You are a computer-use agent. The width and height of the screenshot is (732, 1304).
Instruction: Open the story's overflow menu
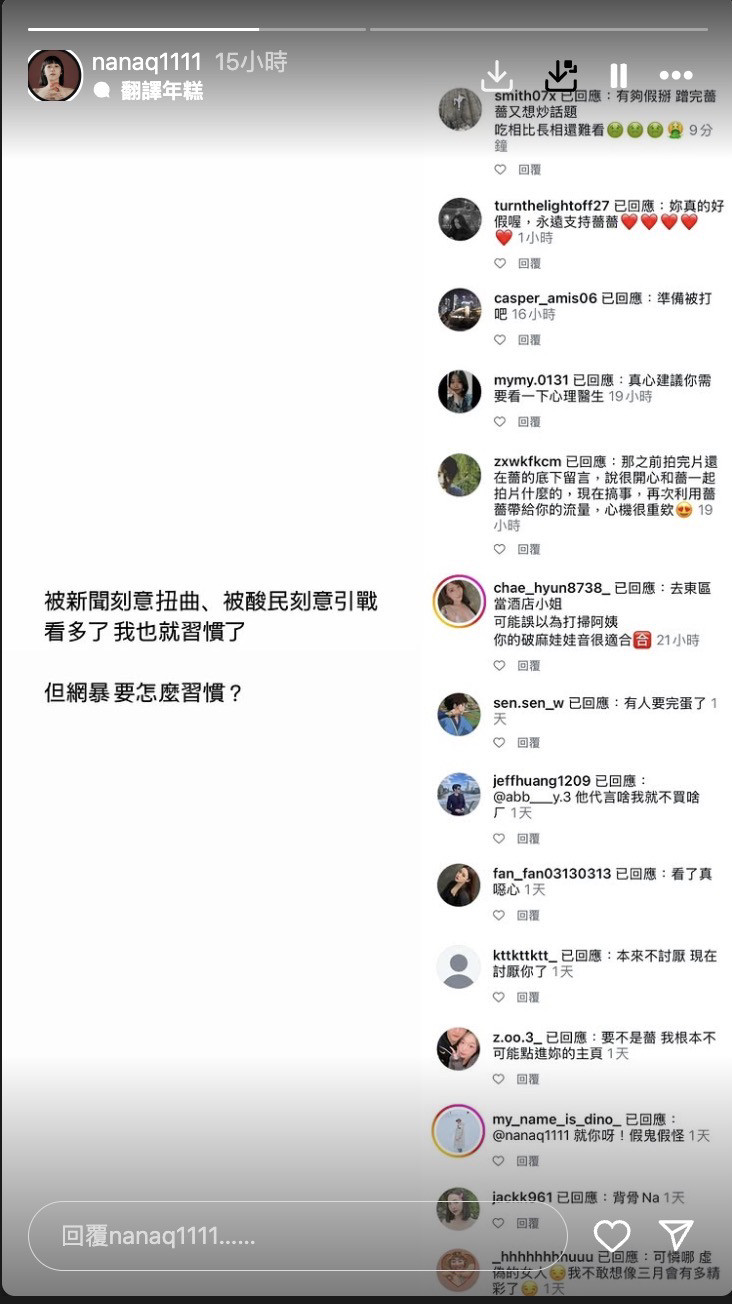pyautogui.click(x=676, y=76)
